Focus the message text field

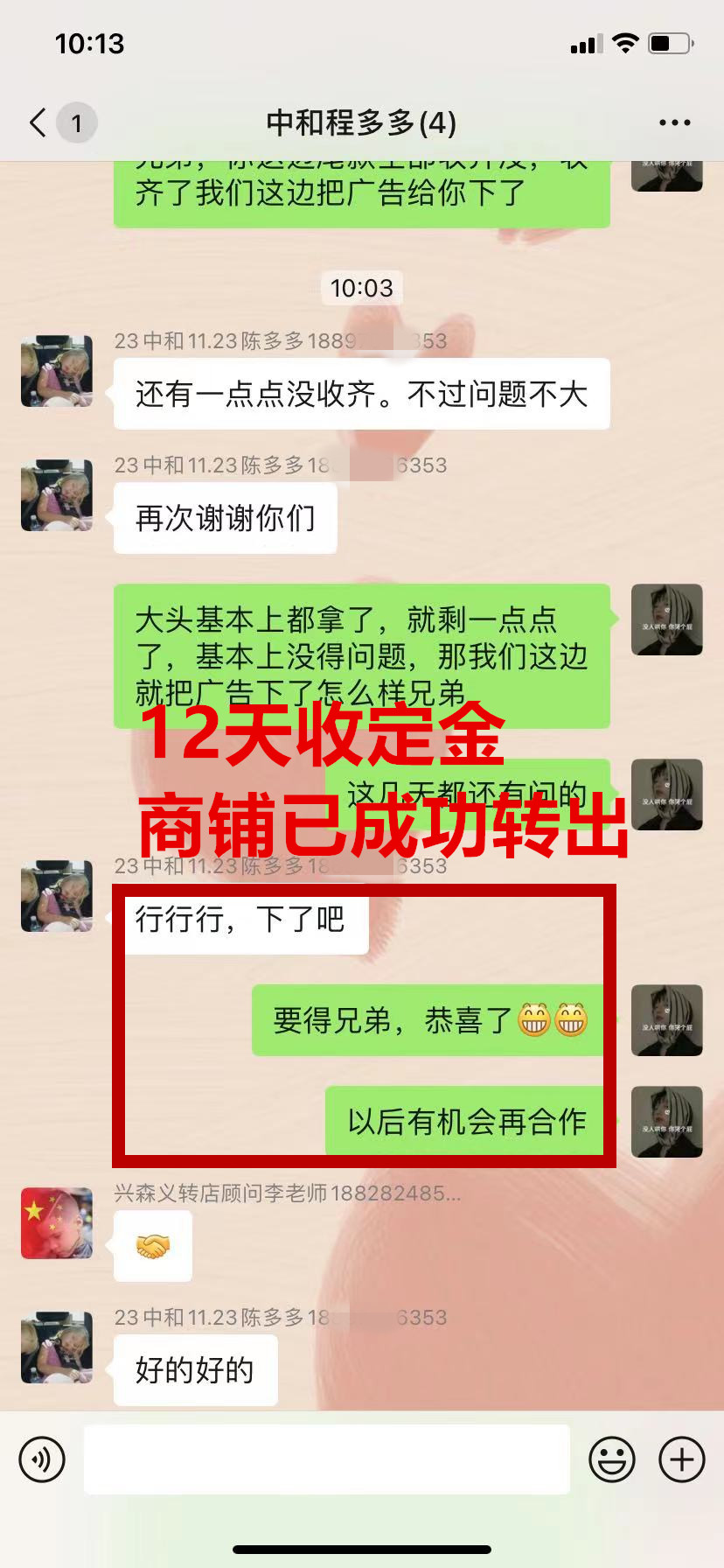[x=326, y=1459]
